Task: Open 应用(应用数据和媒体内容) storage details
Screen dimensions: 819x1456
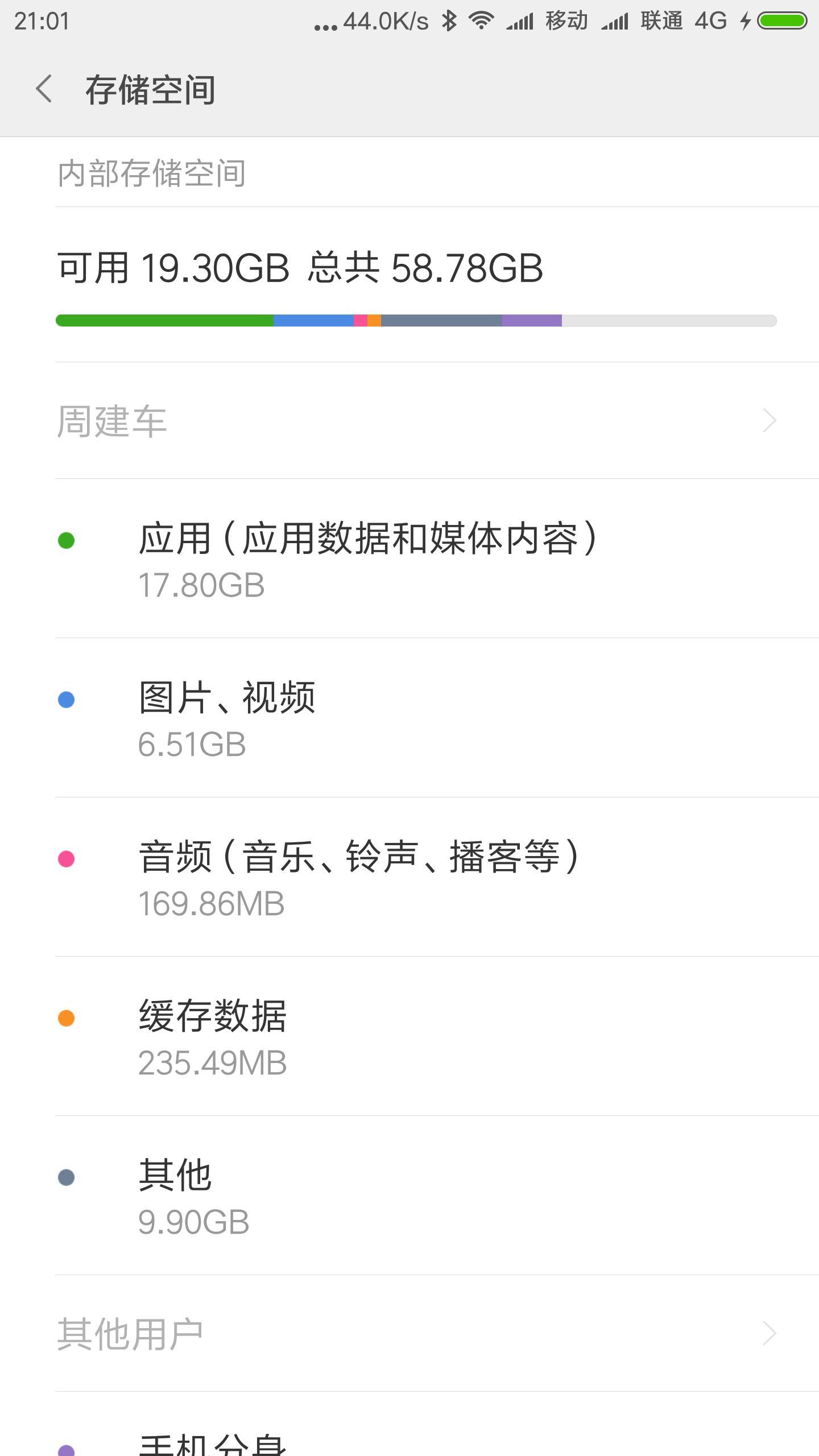Action: pyautogui.click(x=409, y=559)
